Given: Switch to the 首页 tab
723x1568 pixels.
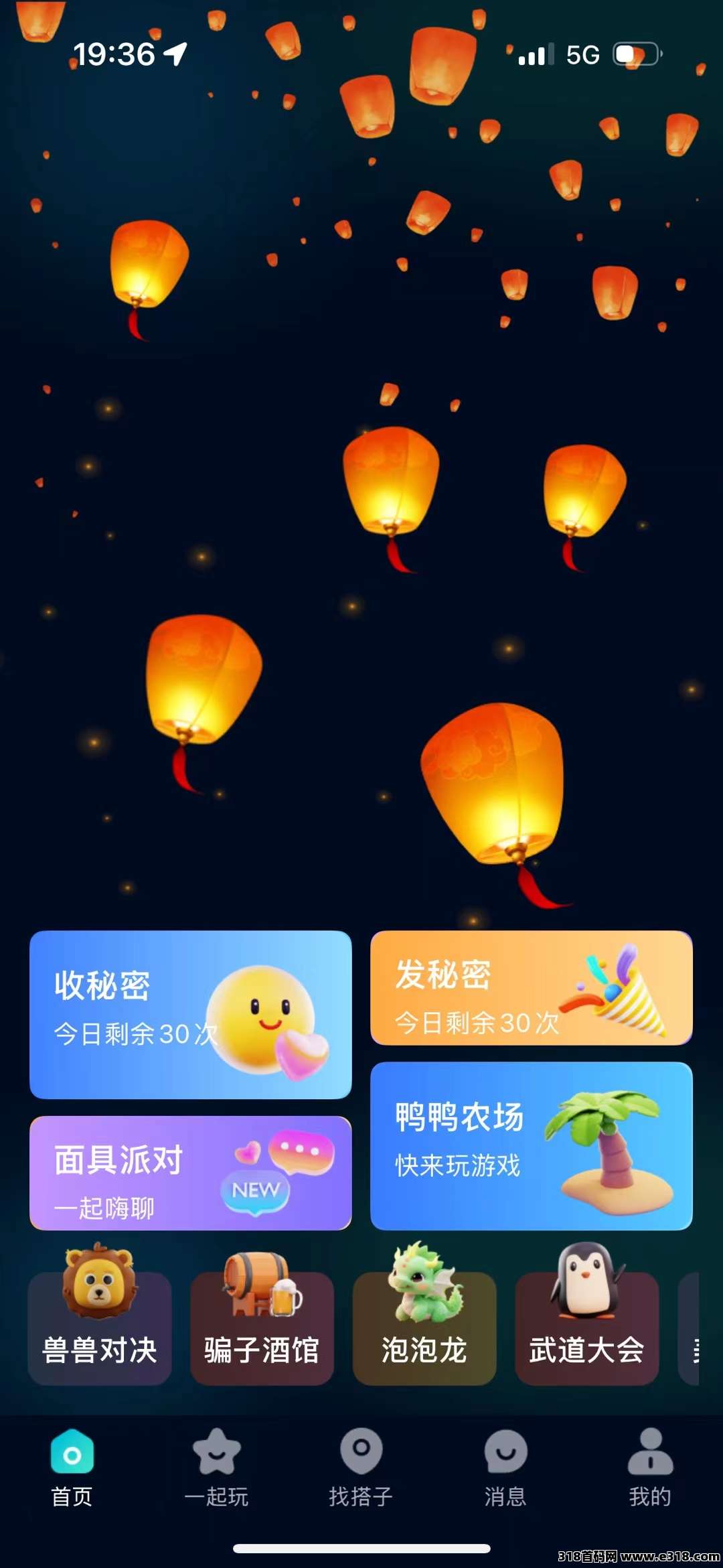Looking at the screenshot, I should [x=72, y=1467].
